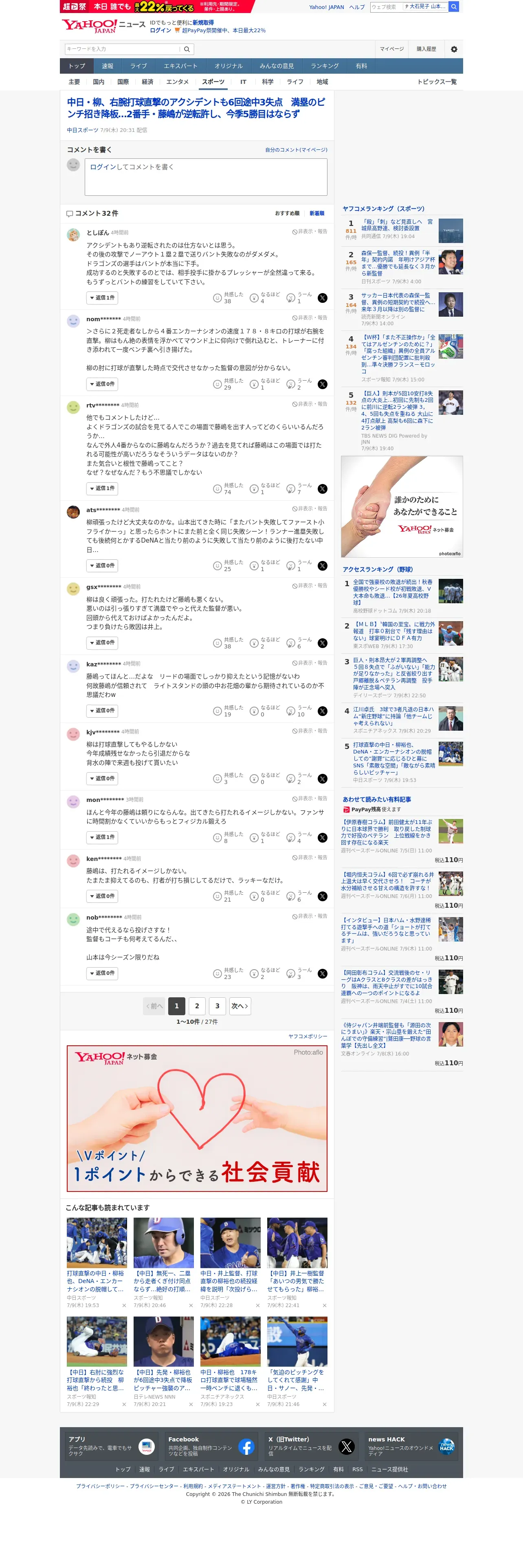Viewport: 523px width, 1568px height.
Task: Open トピックス一覧 link
Action: 437,82
